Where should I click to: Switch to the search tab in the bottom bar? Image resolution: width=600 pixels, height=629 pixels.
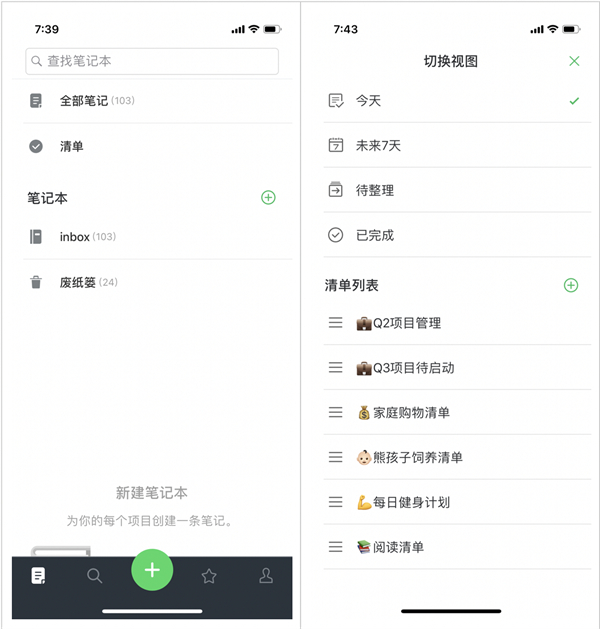[x=94, y=576]
